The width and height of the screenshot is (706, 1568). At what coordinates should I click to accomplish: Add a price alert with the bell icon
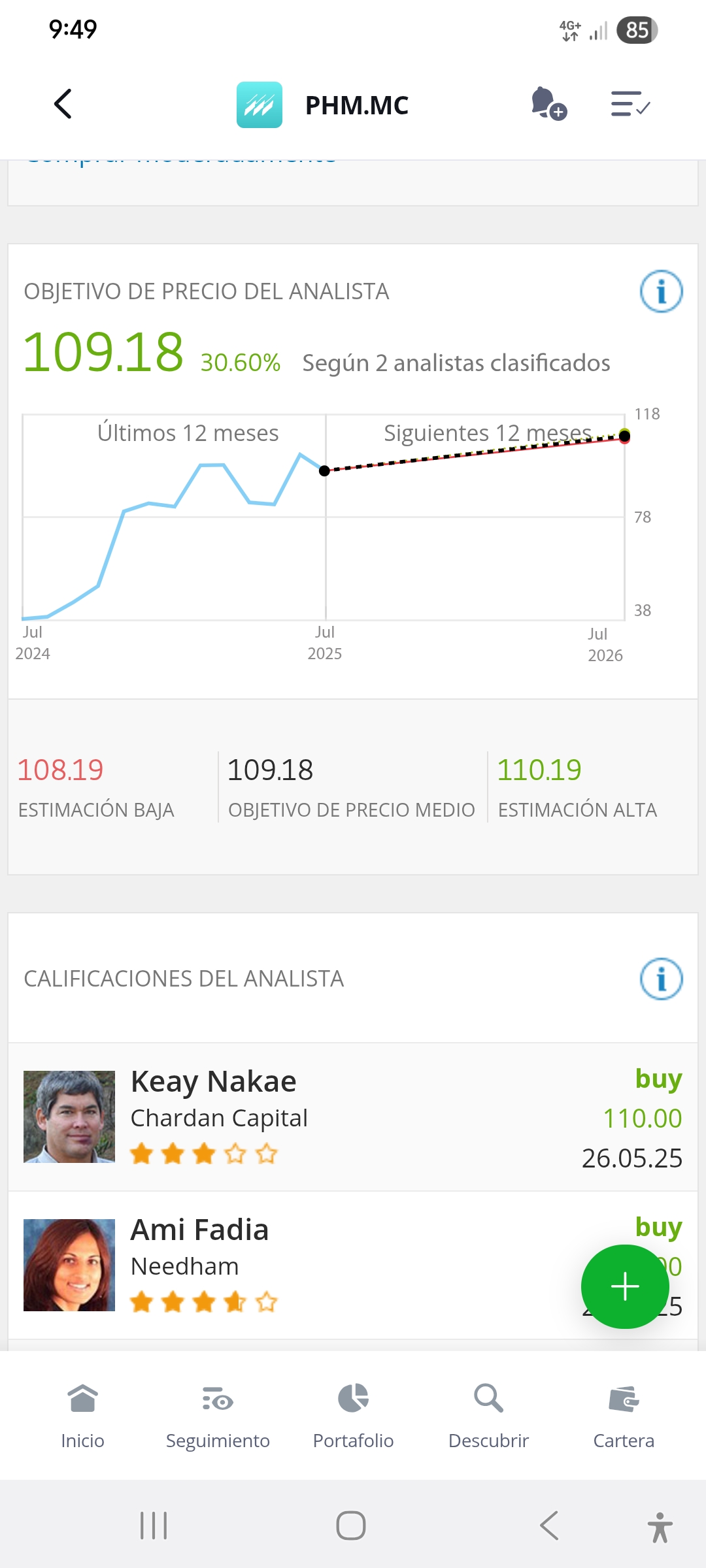click(548, 104)
